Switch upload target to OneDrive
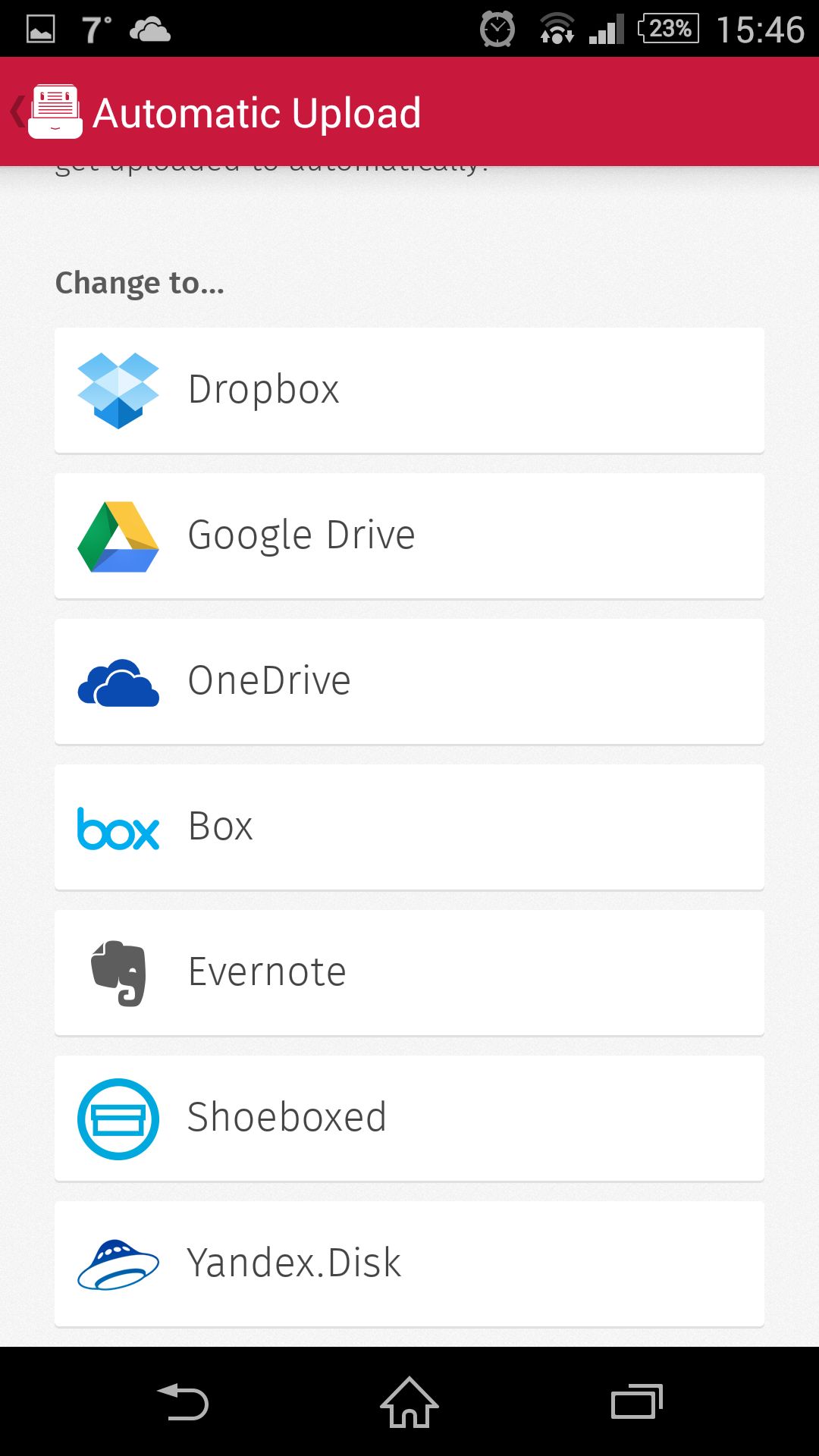819x1456 pixels. click(x=409, y=682)
